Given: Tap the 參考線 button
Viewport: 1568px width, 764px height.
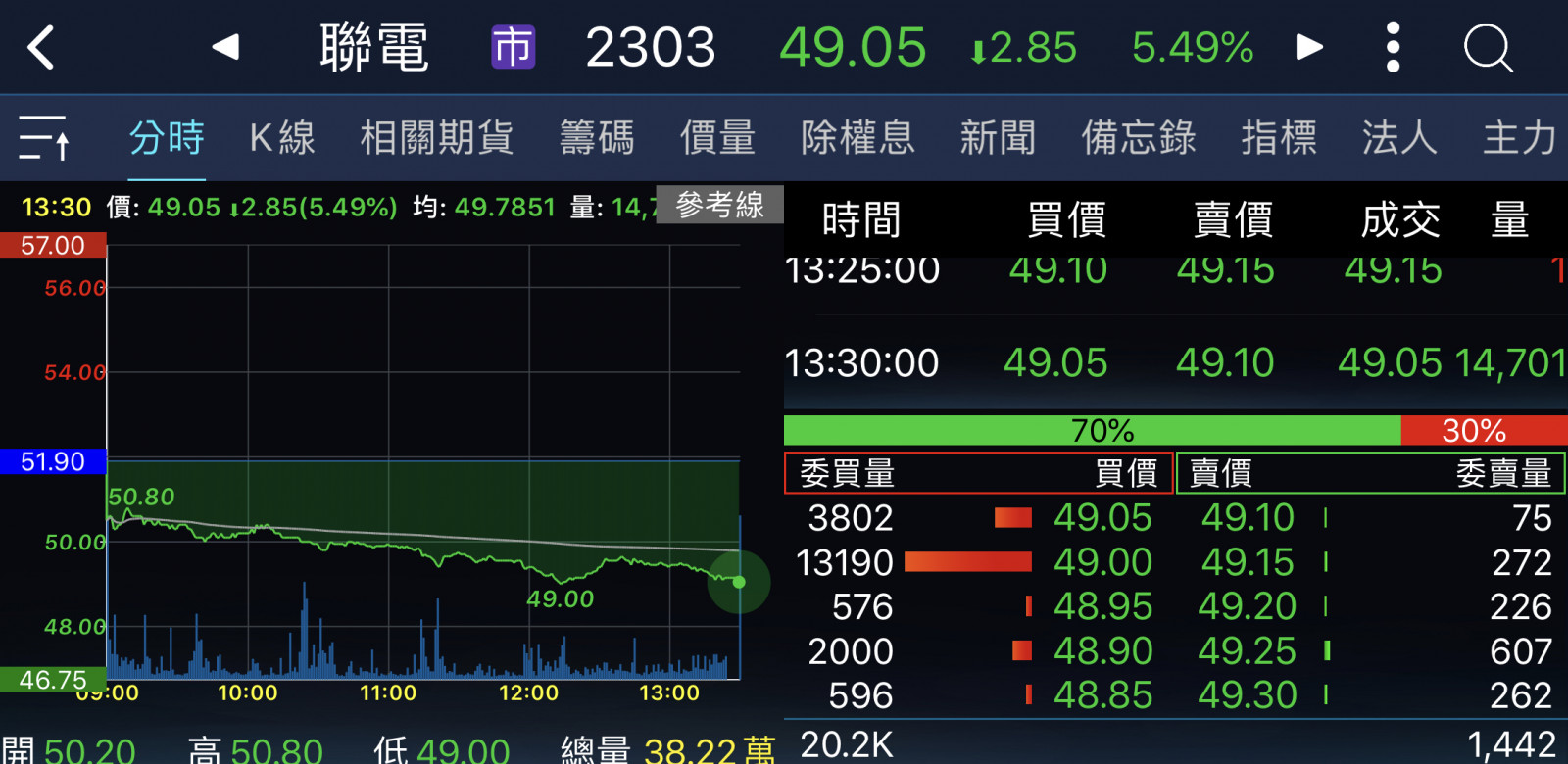Looking at the screenshot, I should [719, 205].
